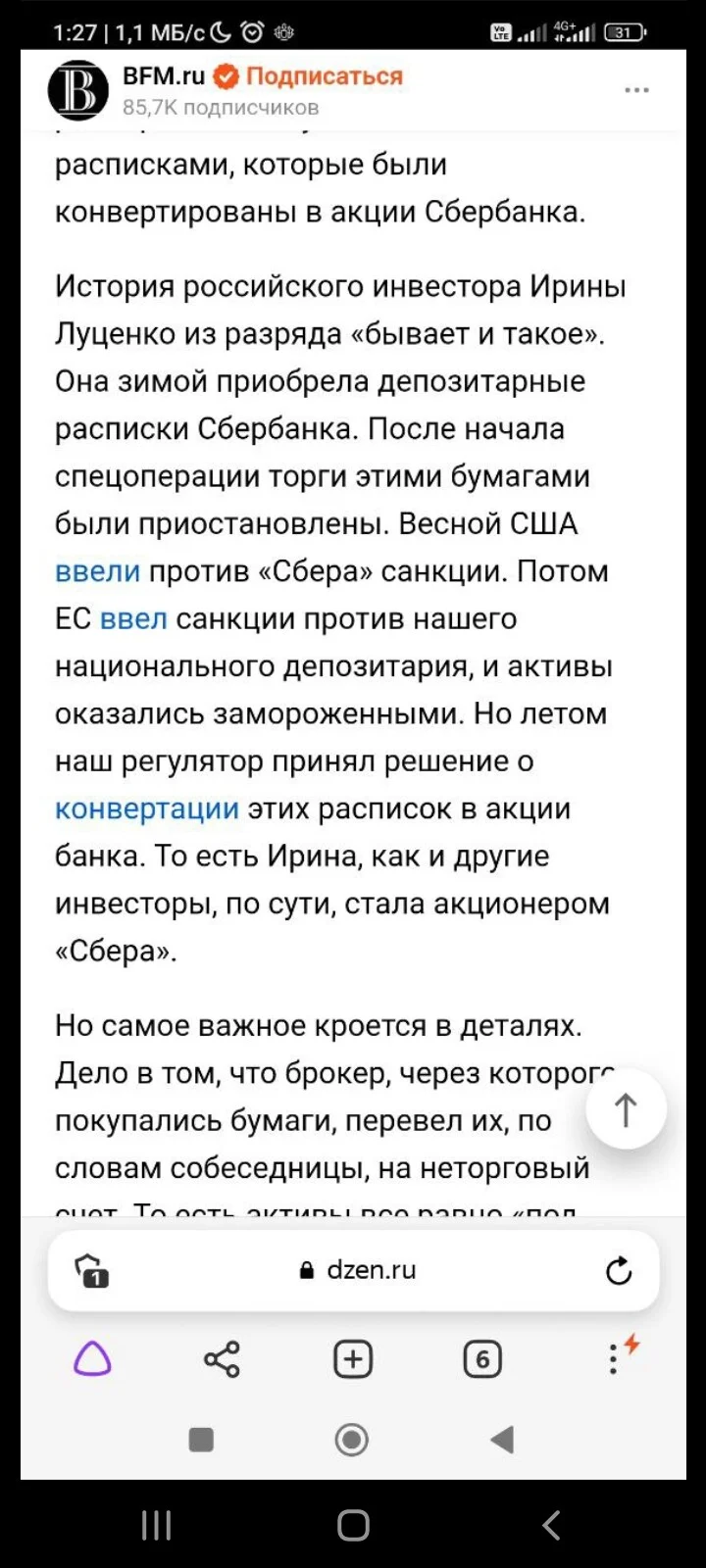Share this page
The image size is (706, 1568).
point(222,1359)
